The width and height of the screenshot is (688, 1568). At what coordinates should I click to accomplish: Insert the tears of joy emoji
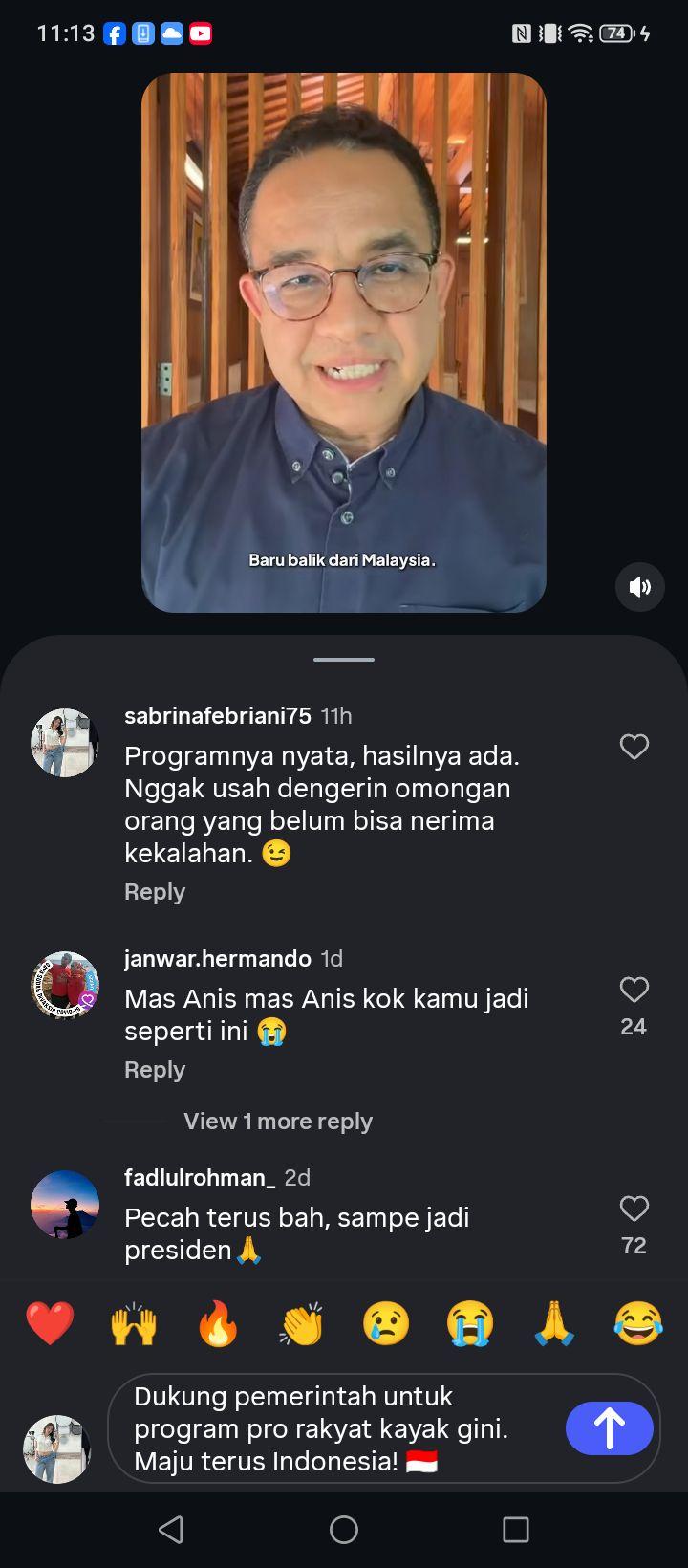pos(638,1324)
